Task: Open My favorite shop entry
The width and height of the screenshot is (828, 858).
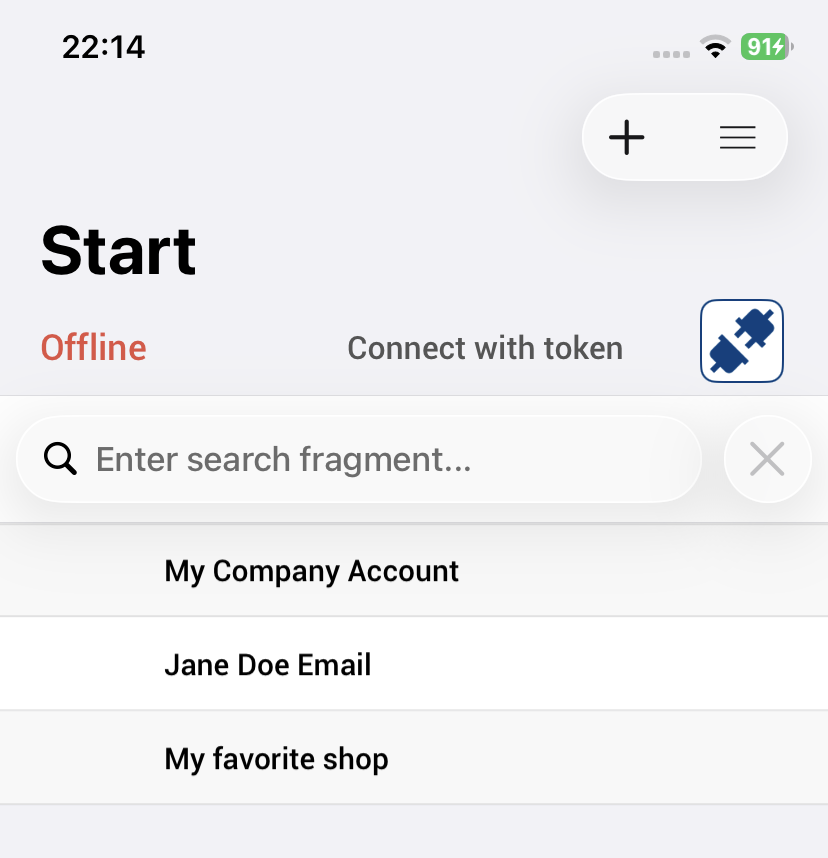Action: (x=276, y=759)
